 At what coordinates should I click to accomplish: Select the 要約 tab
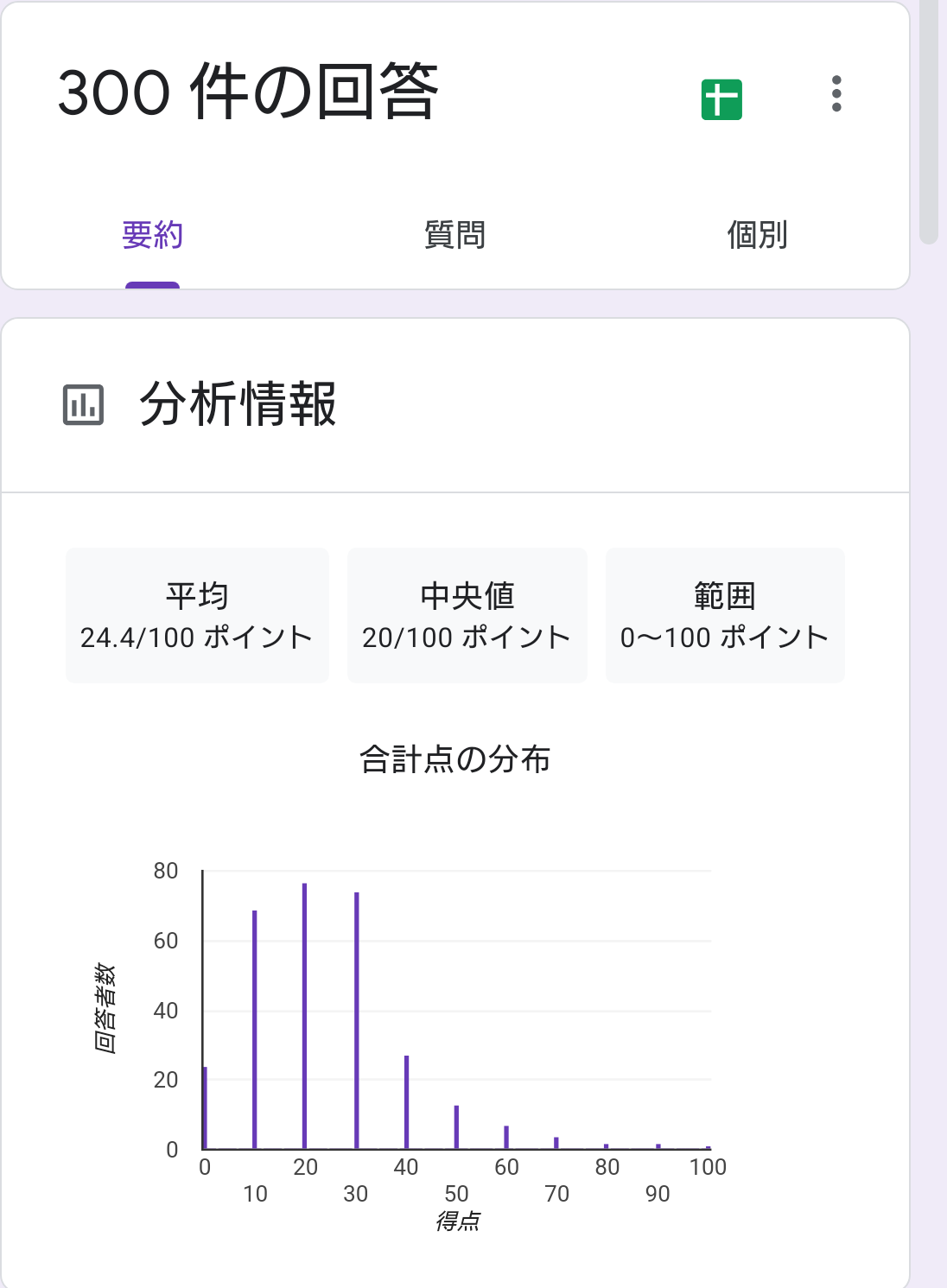point(152,235)
